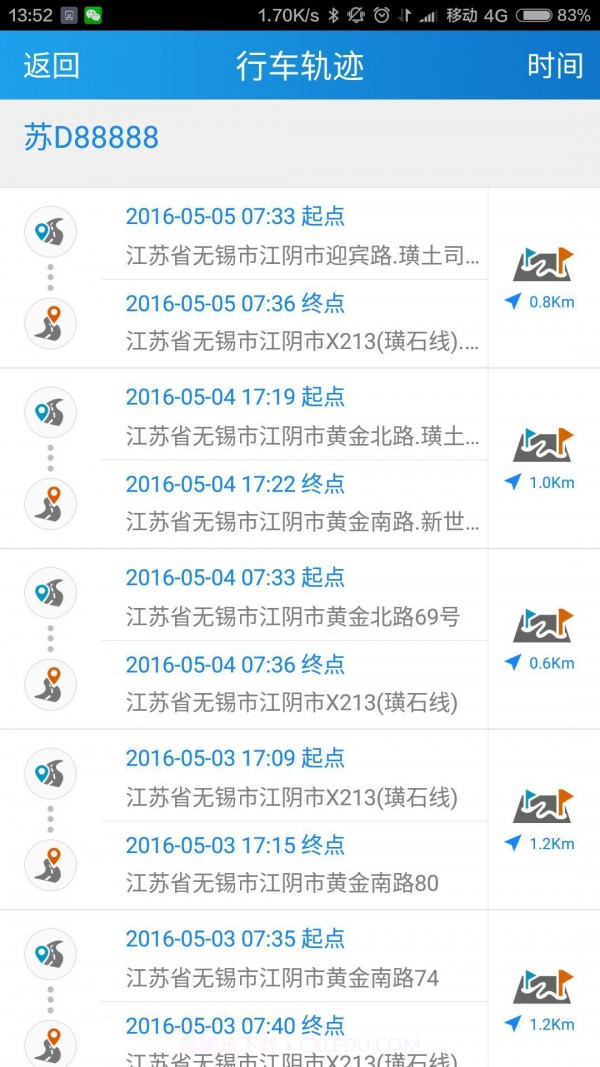Open the 时间 time filter
Image resolution: width=600 pixels, height=1067 pixels.
(555, 66)
